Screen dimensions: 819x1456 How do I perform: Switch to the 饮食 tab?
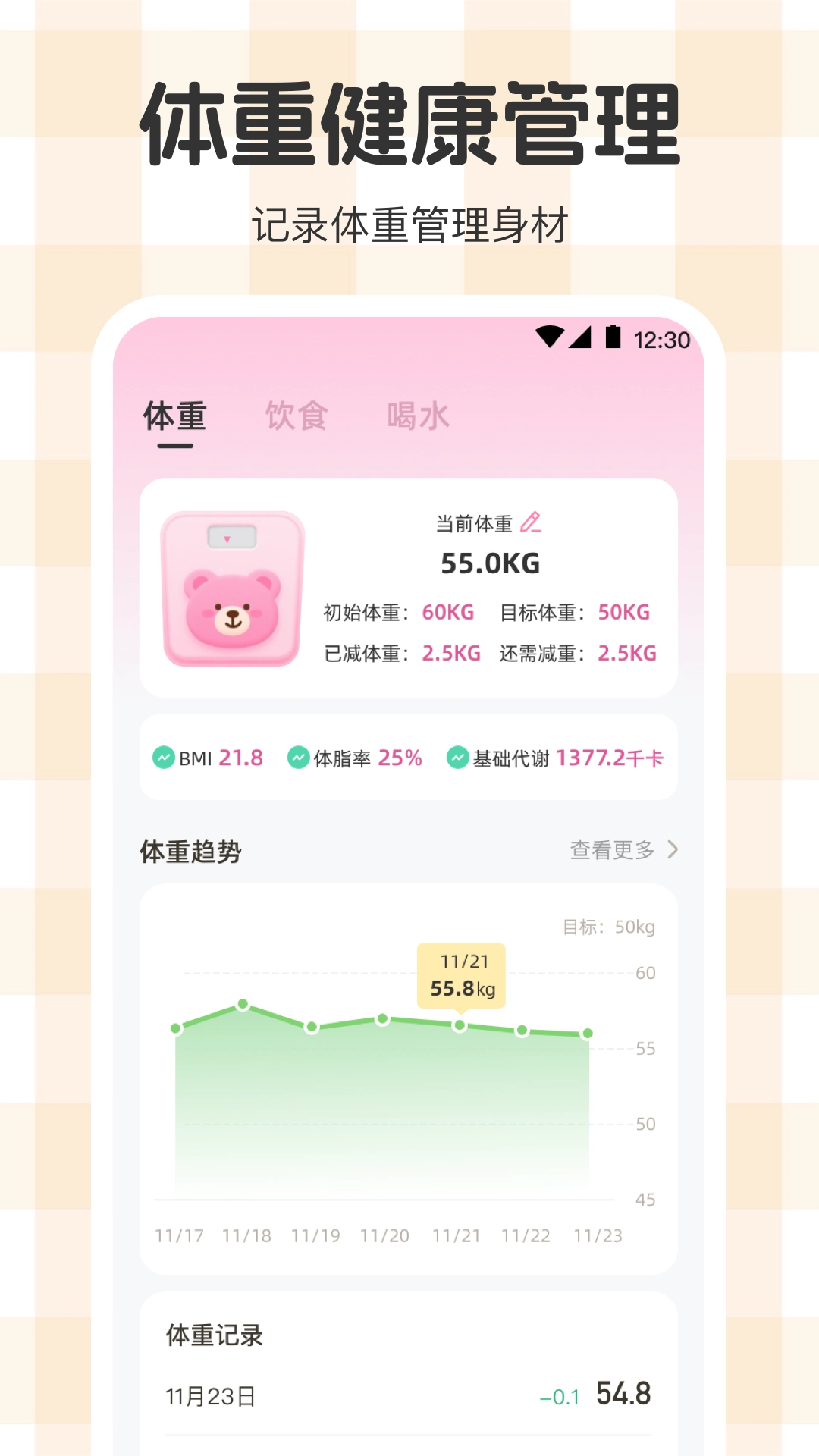click(296, 416)
